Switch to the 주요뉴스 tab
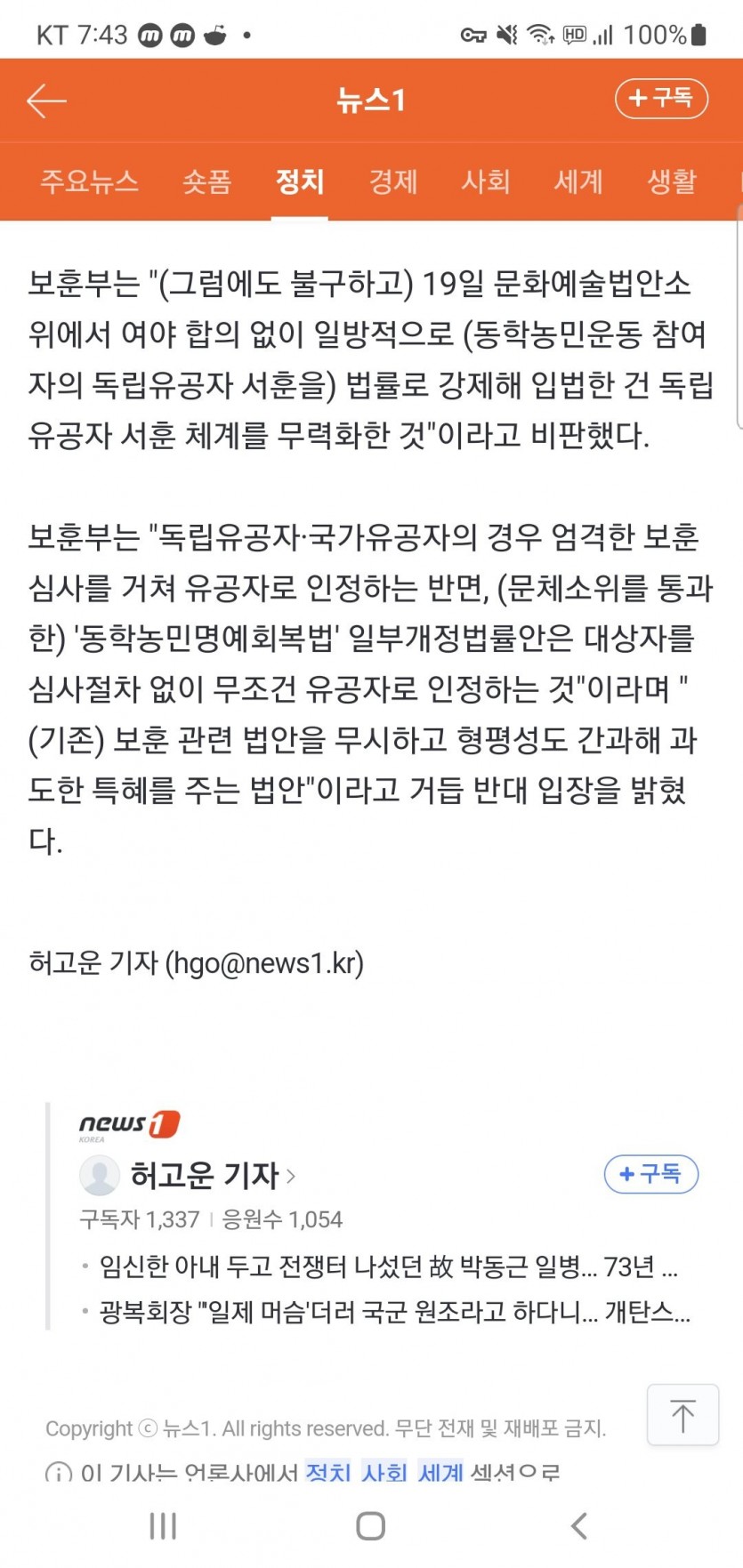Screen dimensions: 743x1568 click(89, 181)
